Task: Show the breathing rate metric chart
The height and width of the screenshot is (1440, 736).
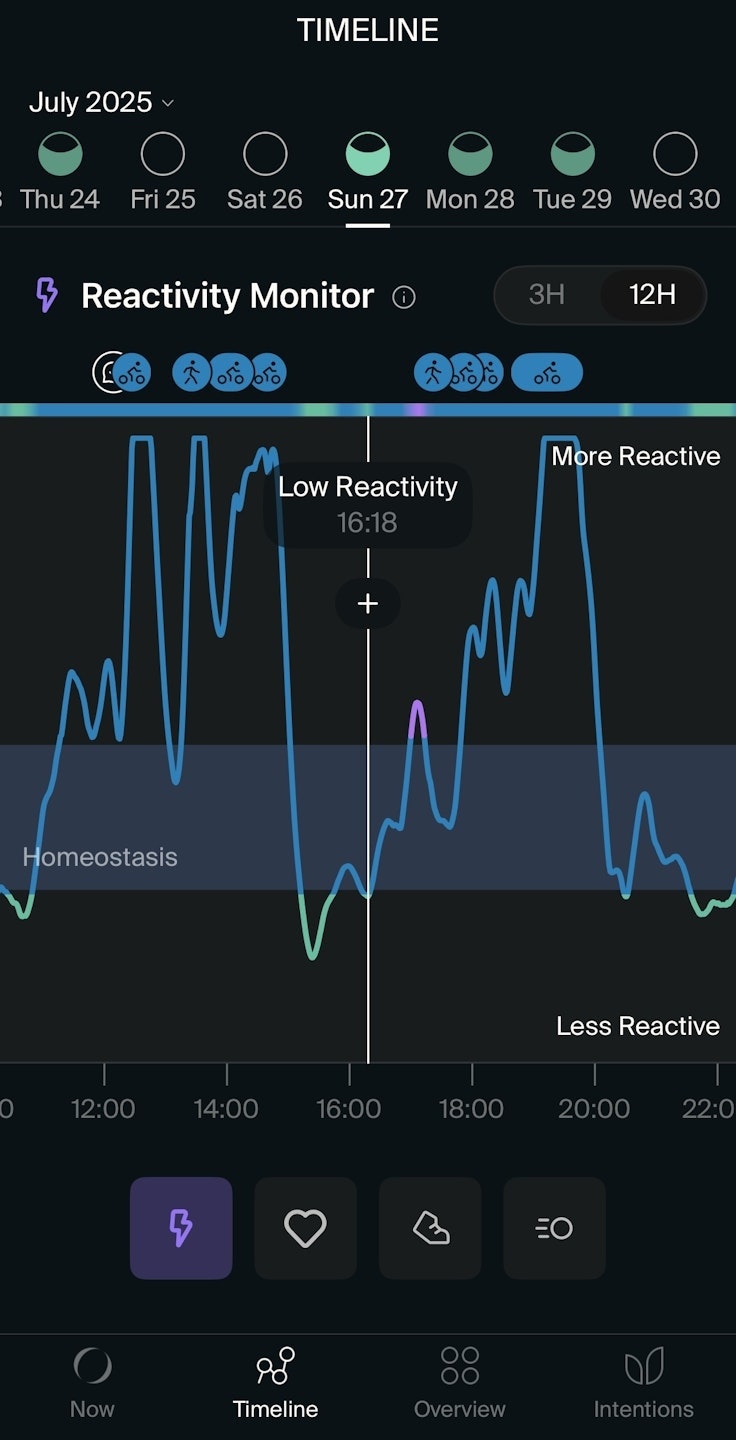Action: click(x=554, y=1228)
